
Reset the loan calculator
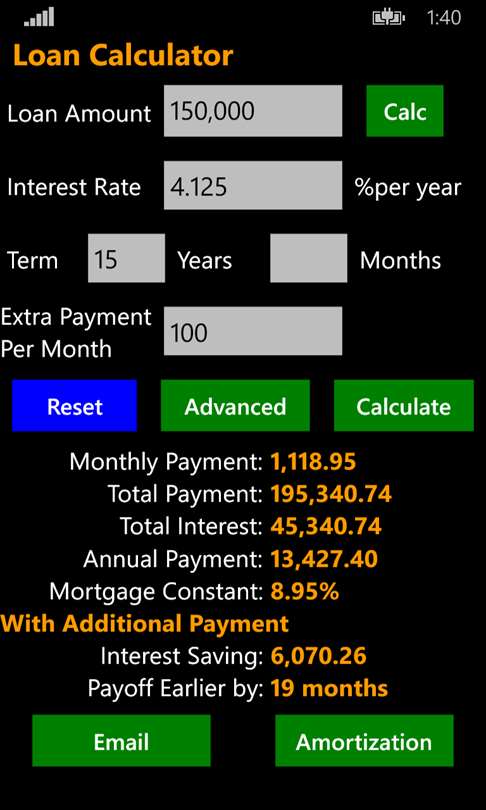(74, 406)
